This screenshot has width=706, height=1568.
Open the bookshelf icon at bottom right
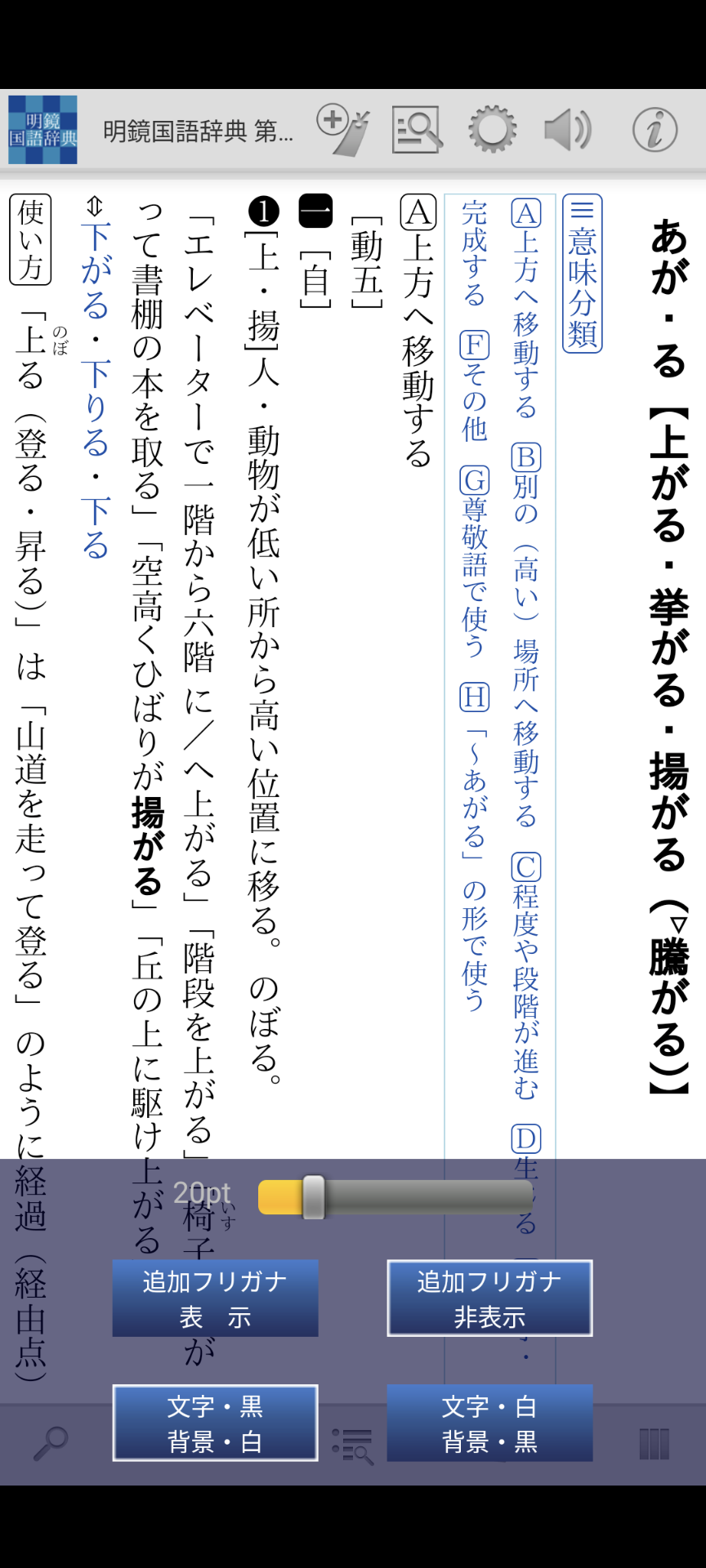[654, 1444]
